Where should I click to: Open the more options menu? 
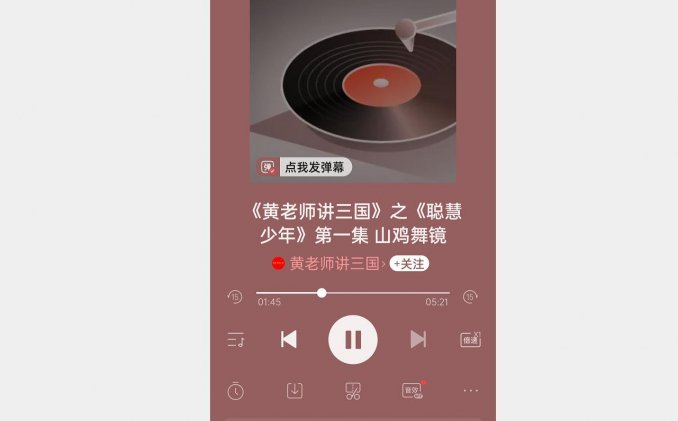[x=470, y=391]
